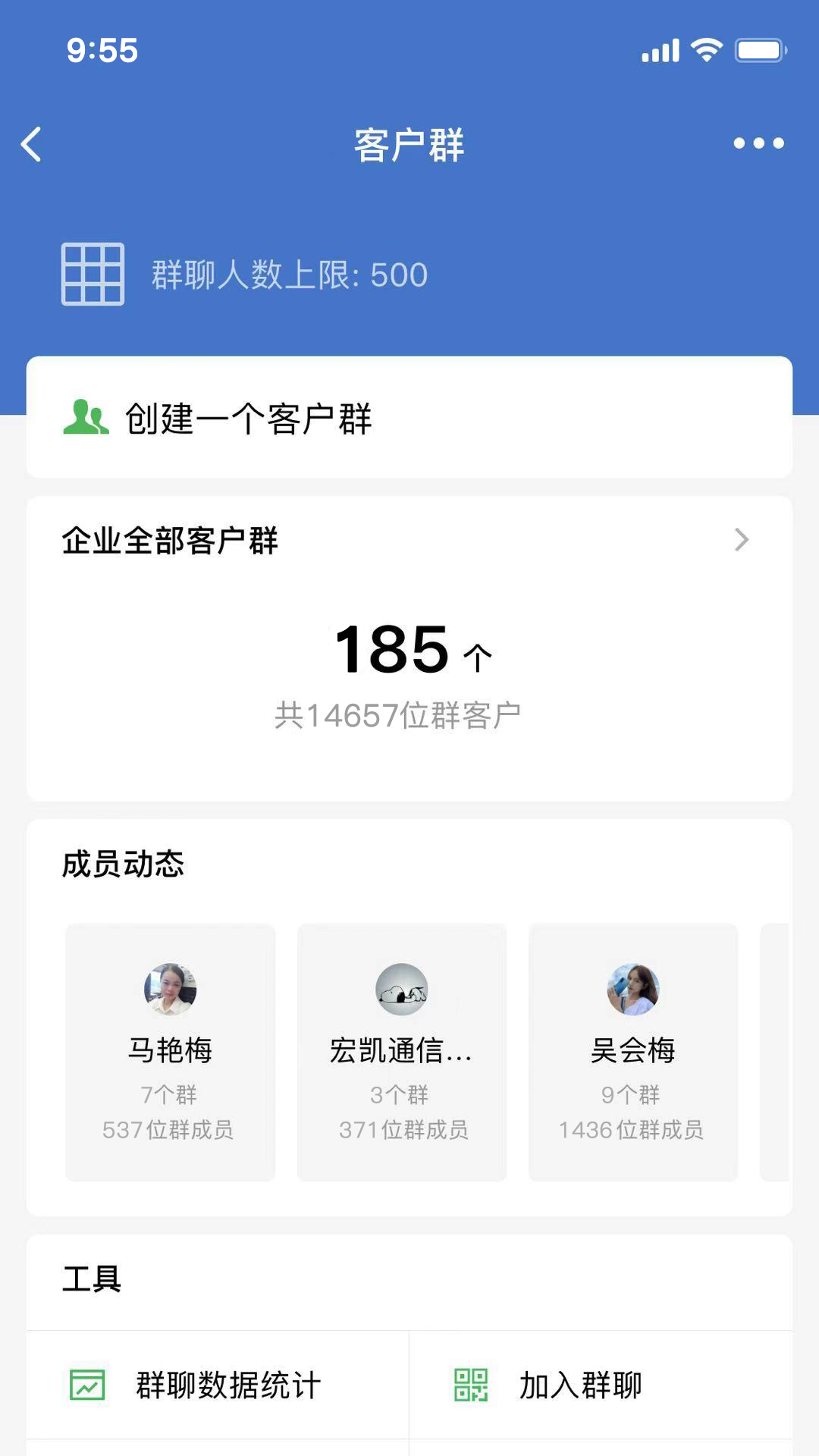Select 吴会梅's member activity card
The width and height of the screenshot is (819, 1456).
click(x=633, y=1053)
